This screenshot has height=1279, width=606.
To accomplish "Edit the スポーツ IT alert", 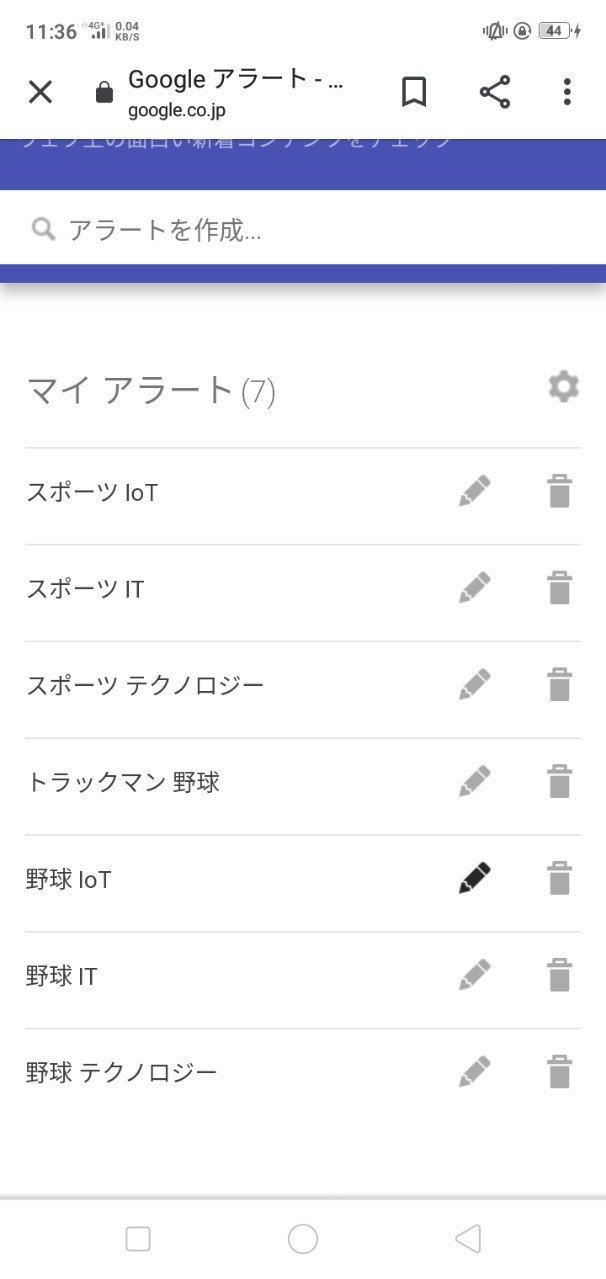I will coord(475,588).
